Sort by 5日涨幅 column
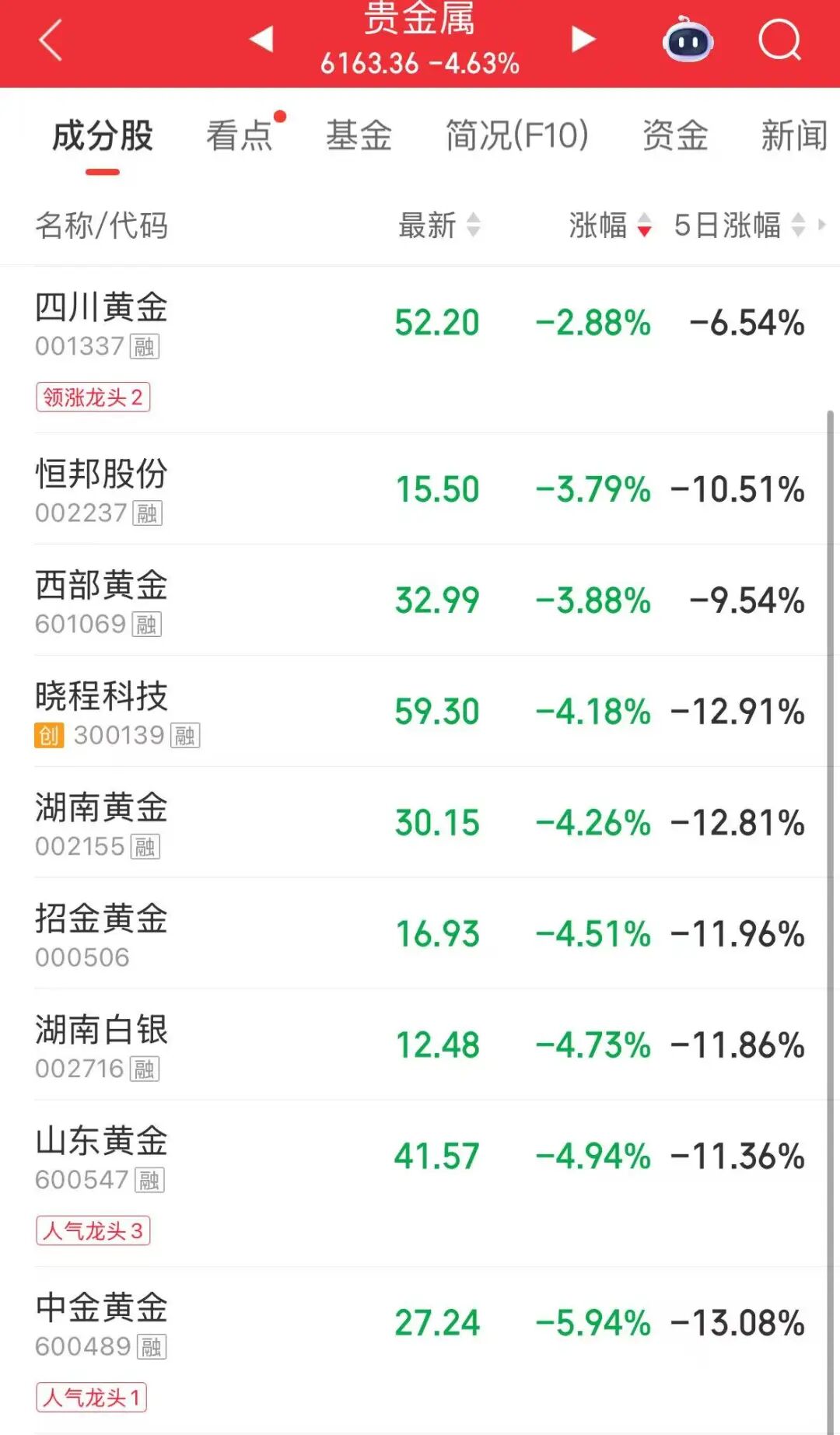 (739, 226)
